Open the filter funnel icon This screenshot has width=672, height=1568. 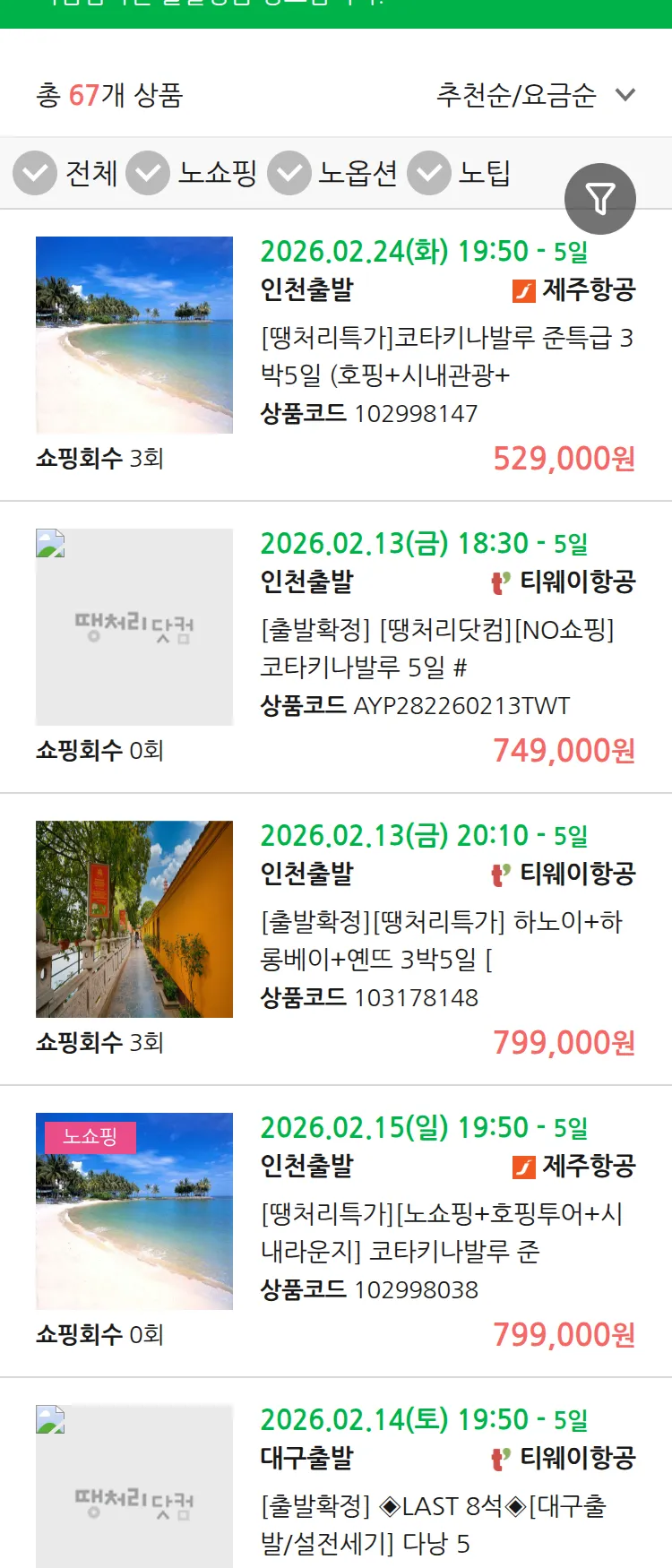click(600, 198)
